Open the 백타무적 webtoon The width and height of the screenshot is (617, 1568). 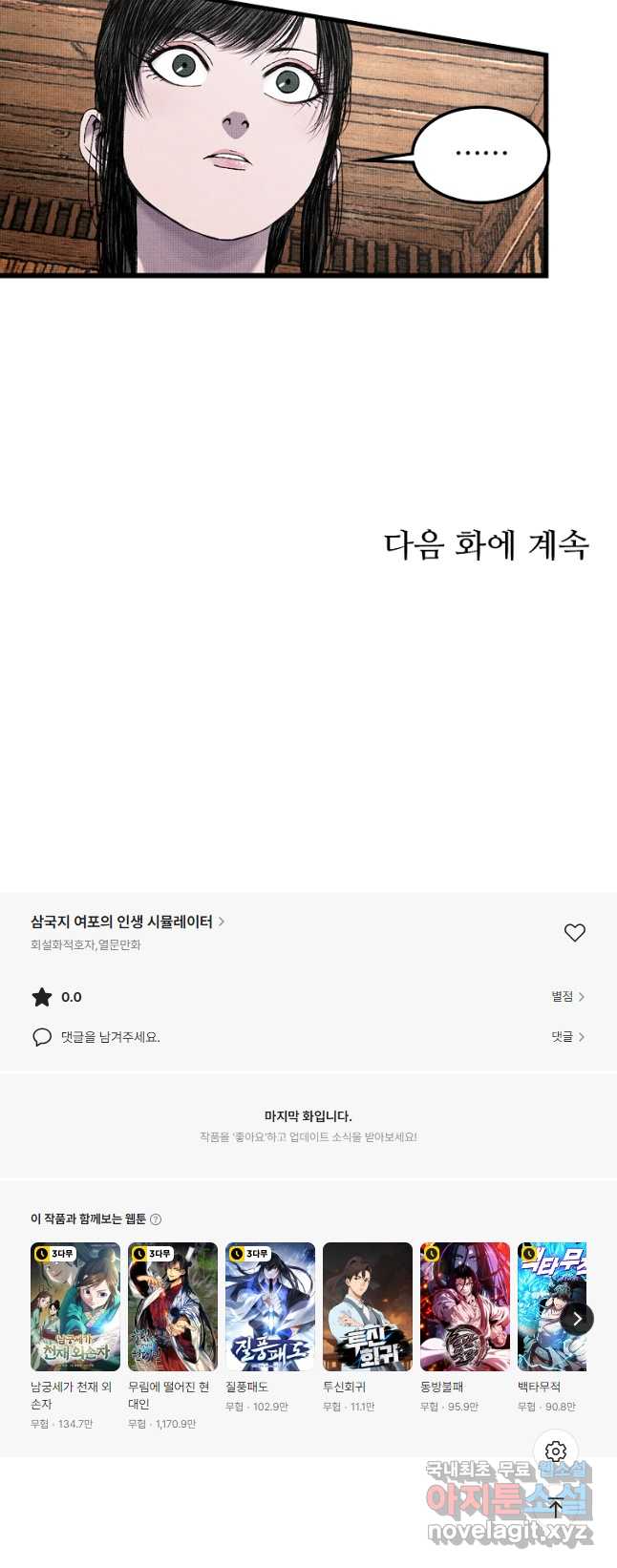(546, 1306)
